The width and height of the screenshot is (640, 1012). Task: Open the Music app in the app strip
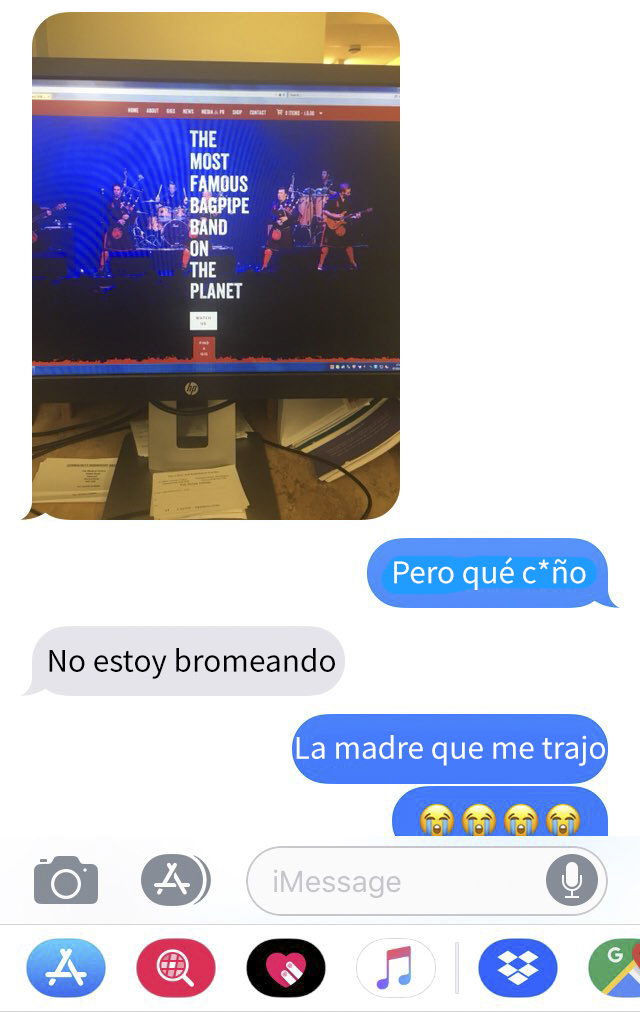tap(396, 968)
